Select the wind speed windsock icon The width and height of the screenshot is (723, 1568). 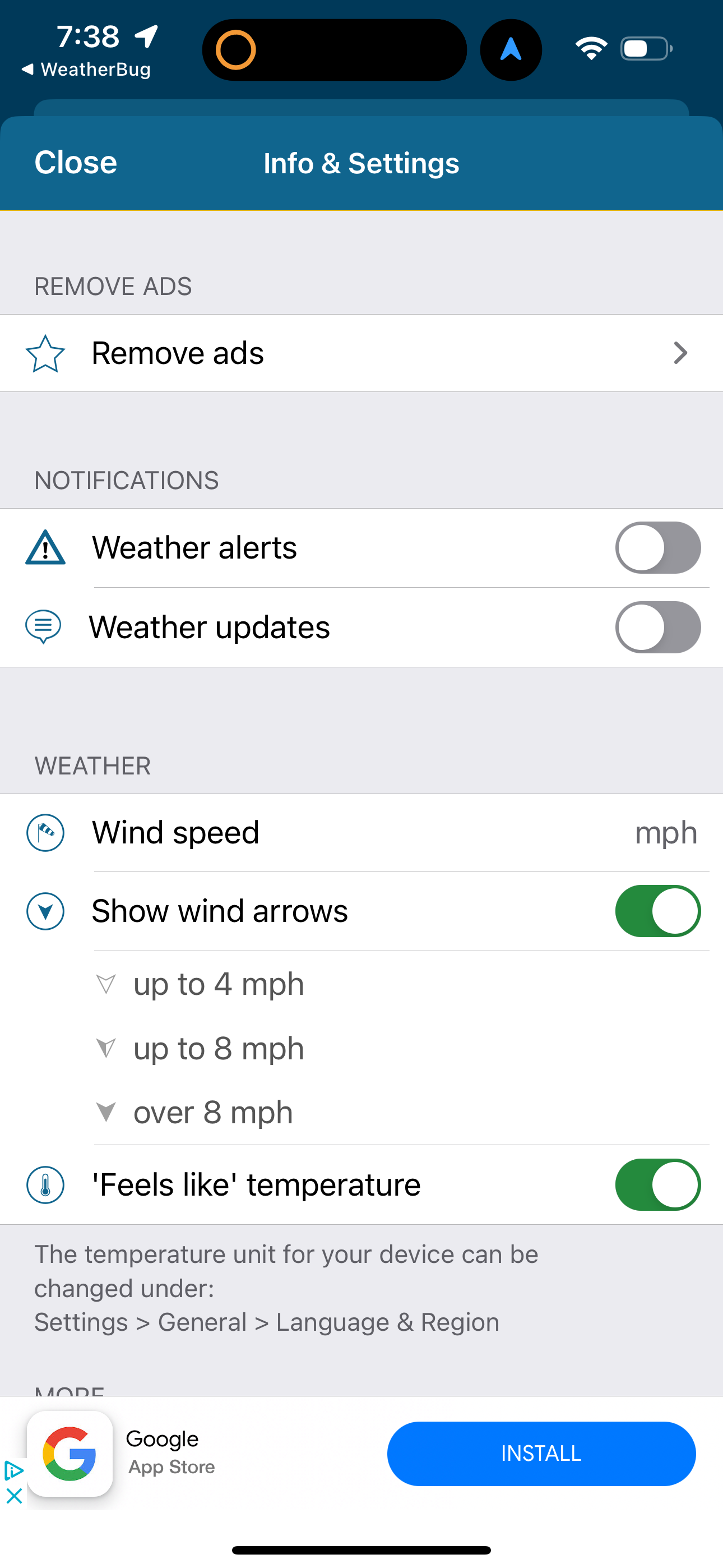click(x=45, y=833)
